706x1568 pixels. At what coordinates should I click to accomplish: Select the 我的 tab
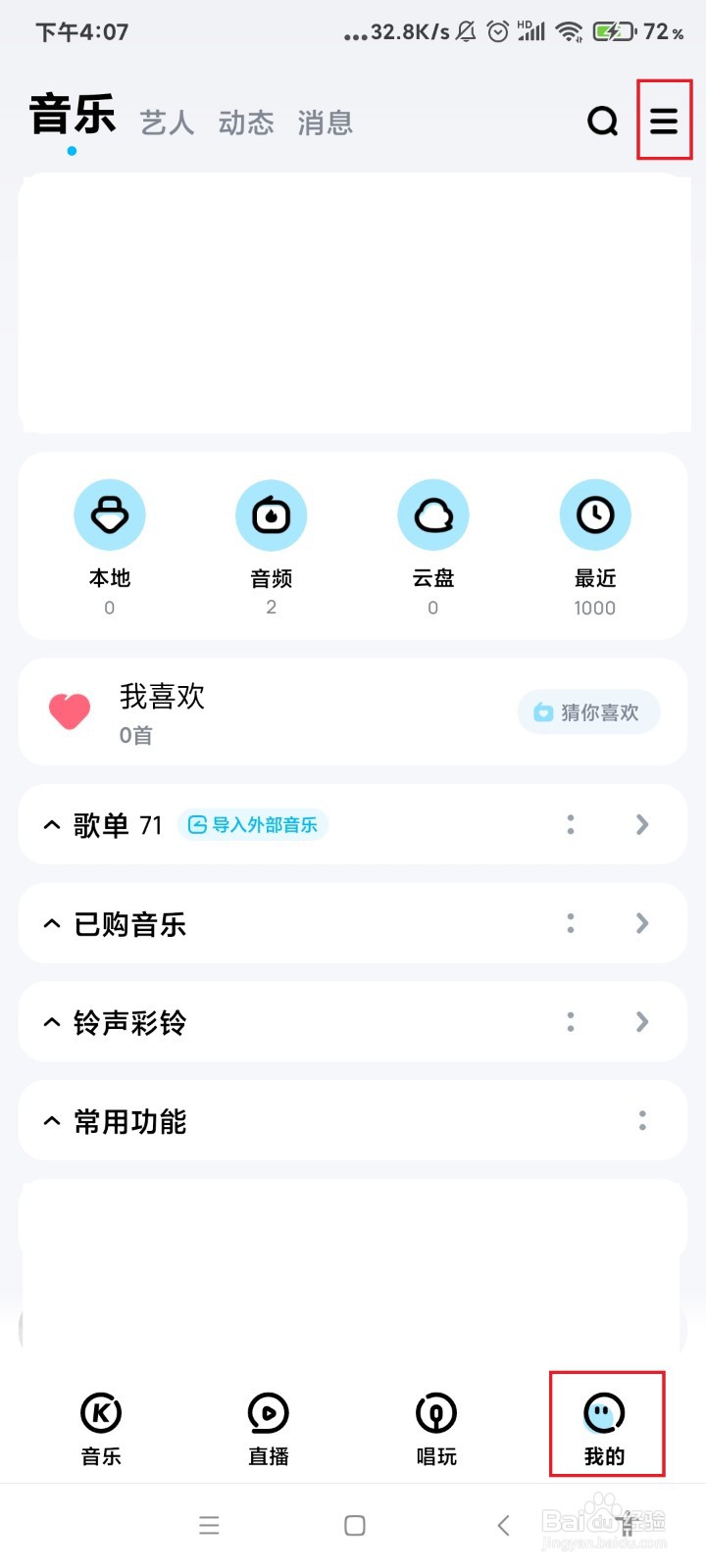click(605, 1429)
